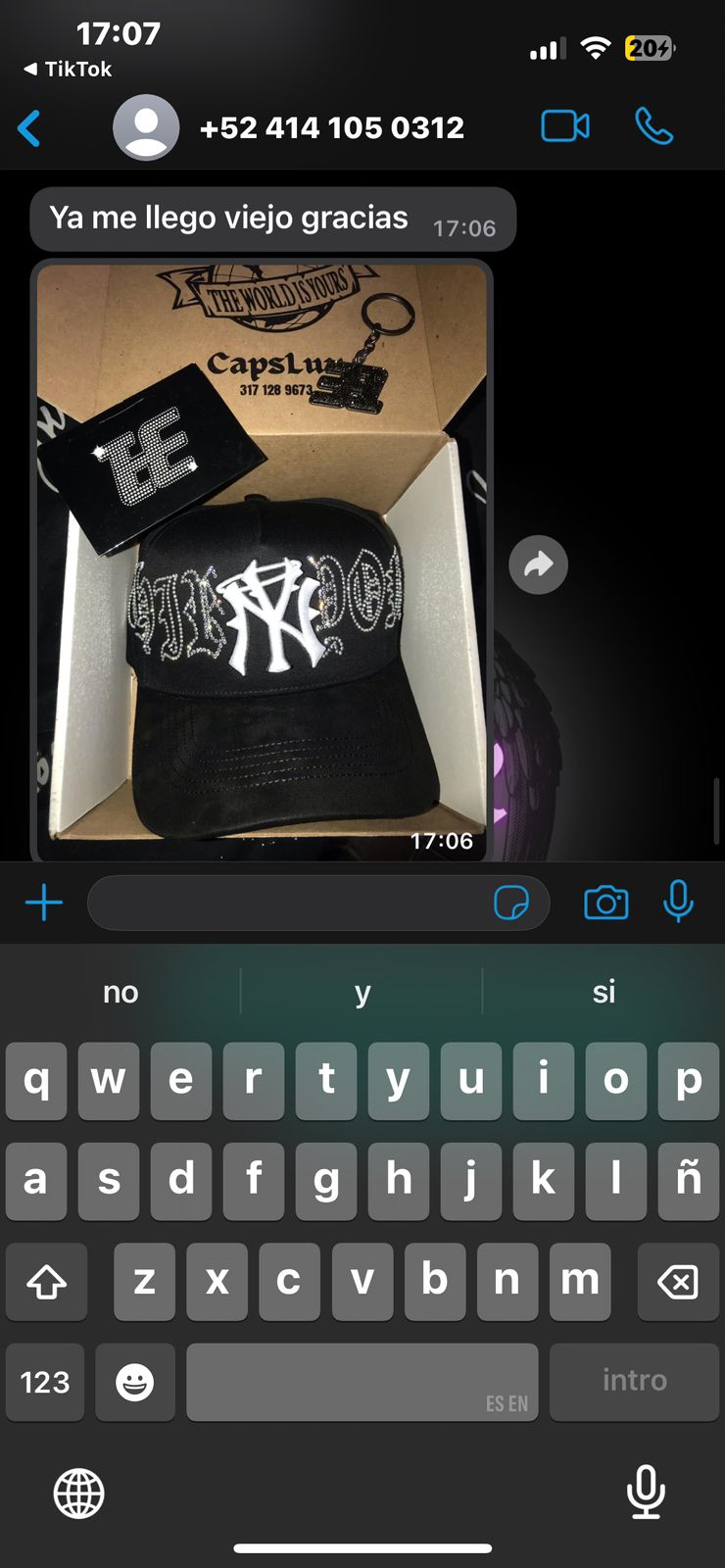This screenshot has height=1568, width=725.
Task: Tap the backspace key
Action: [677, 1282]
